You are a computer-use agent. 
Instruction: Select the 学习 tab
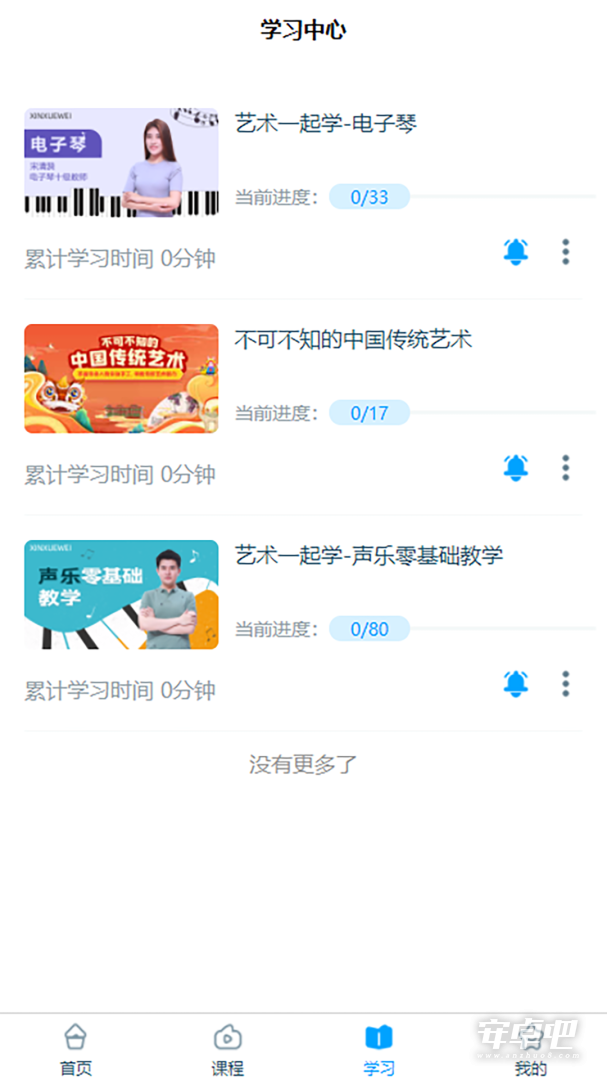tap(379, 1049)
